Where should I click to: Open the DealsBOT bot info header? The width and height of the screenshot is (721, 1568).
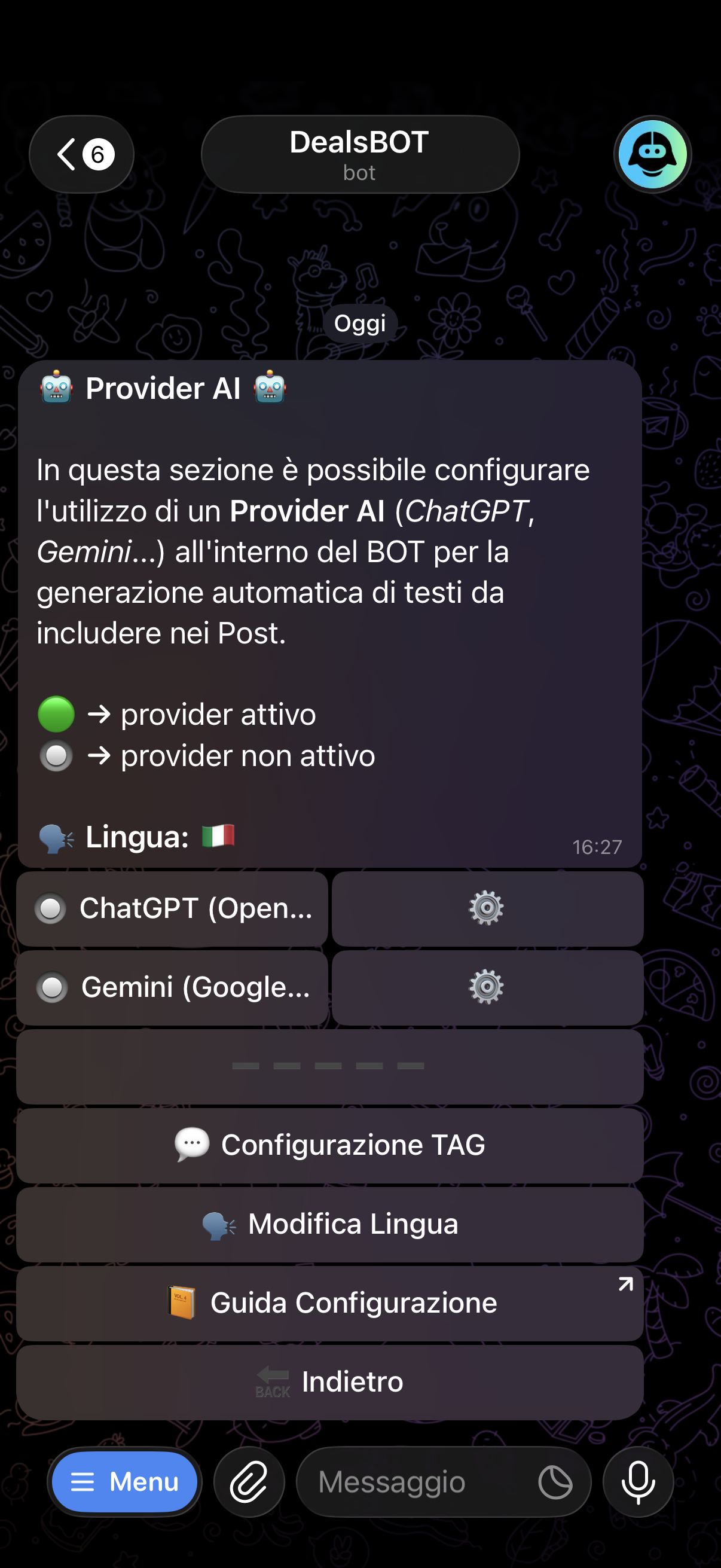(359, 155)
